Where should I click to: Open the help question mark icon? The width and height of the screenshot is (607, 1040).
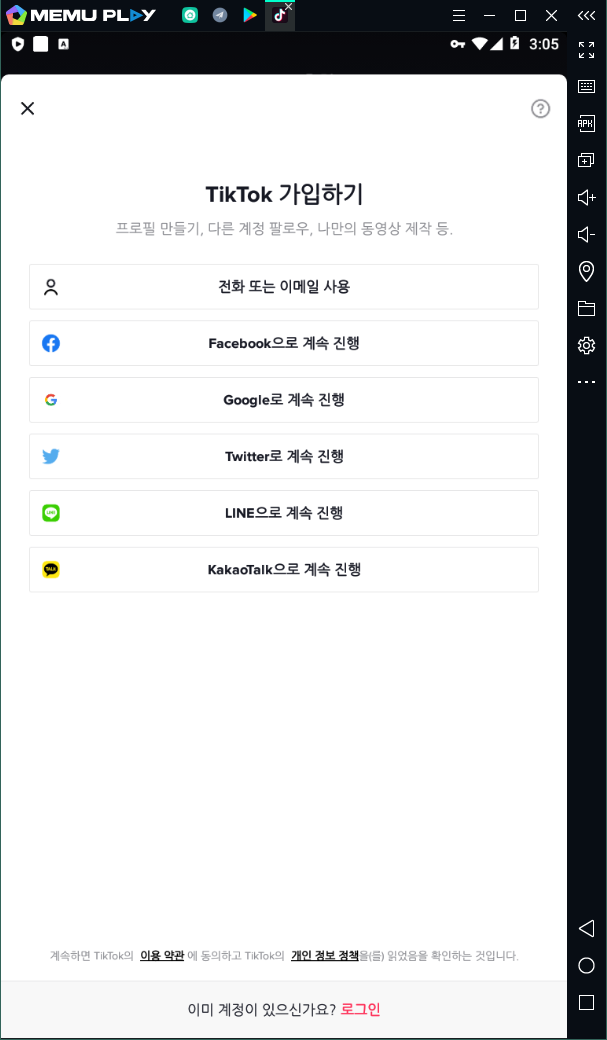click(540, 108)
